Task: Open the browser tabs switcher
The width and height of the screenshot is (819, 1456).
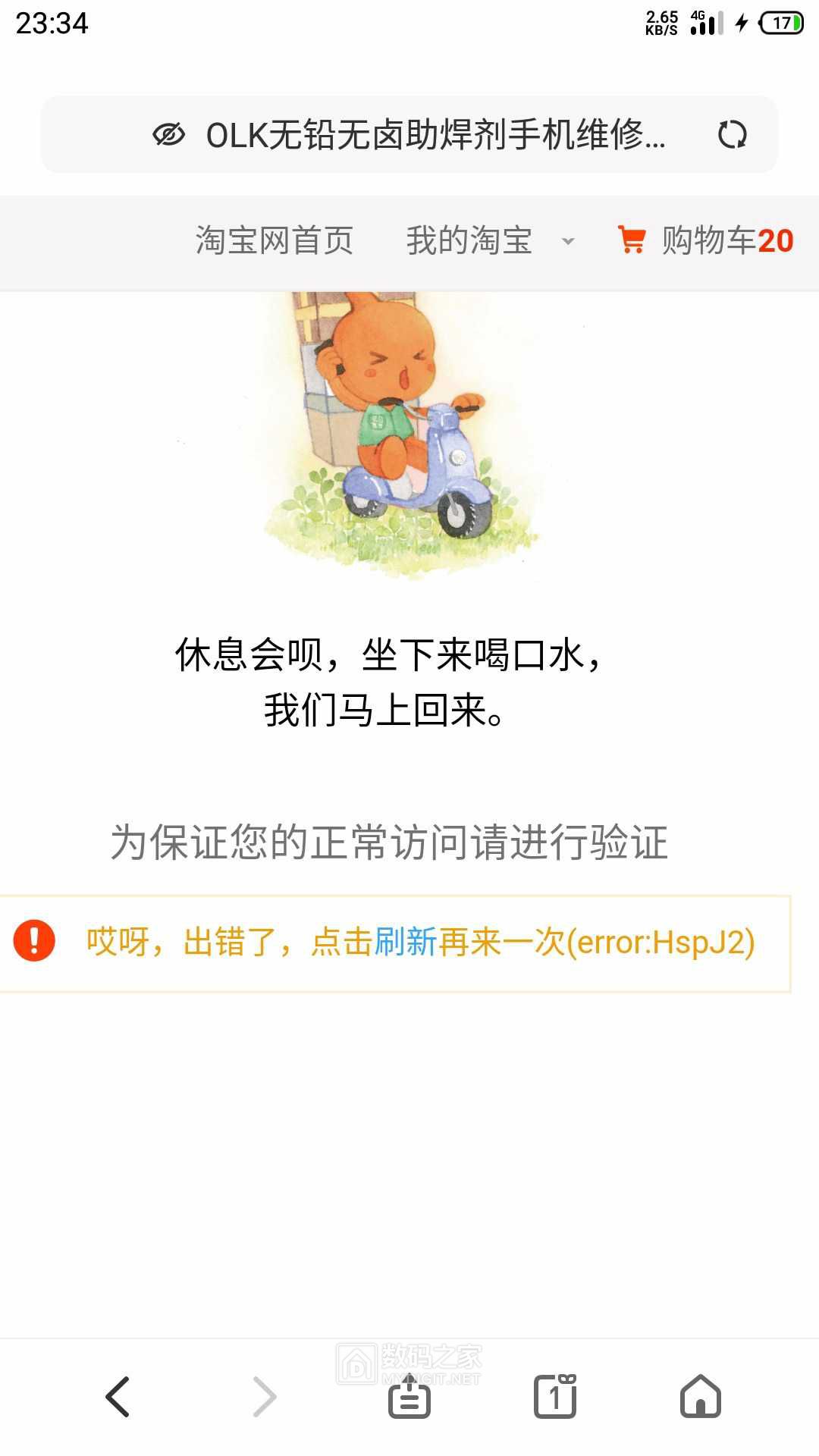Action: (555, 1396)
